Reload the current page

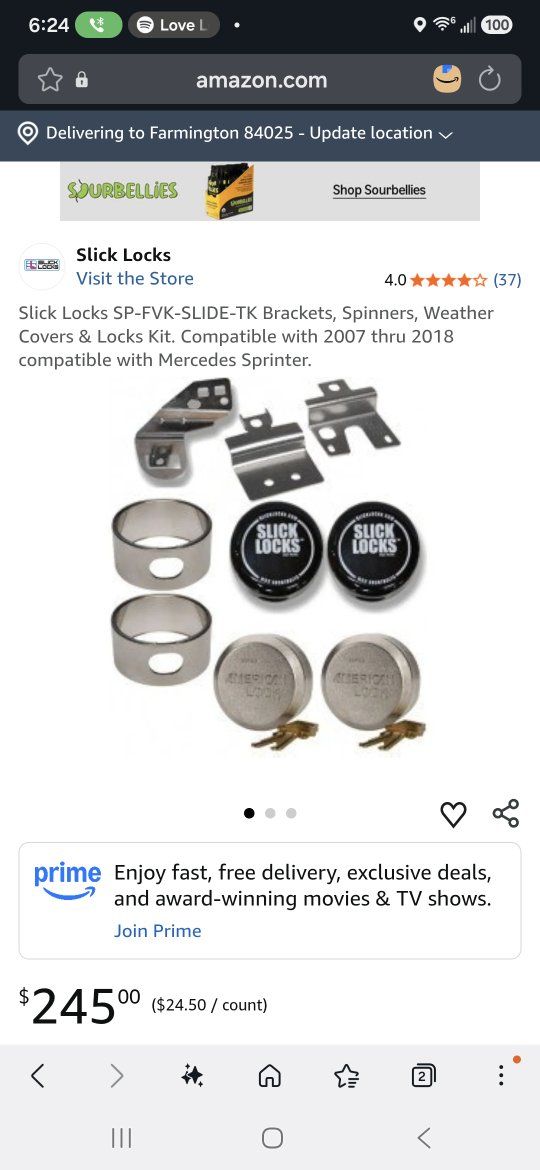[489, 80]
